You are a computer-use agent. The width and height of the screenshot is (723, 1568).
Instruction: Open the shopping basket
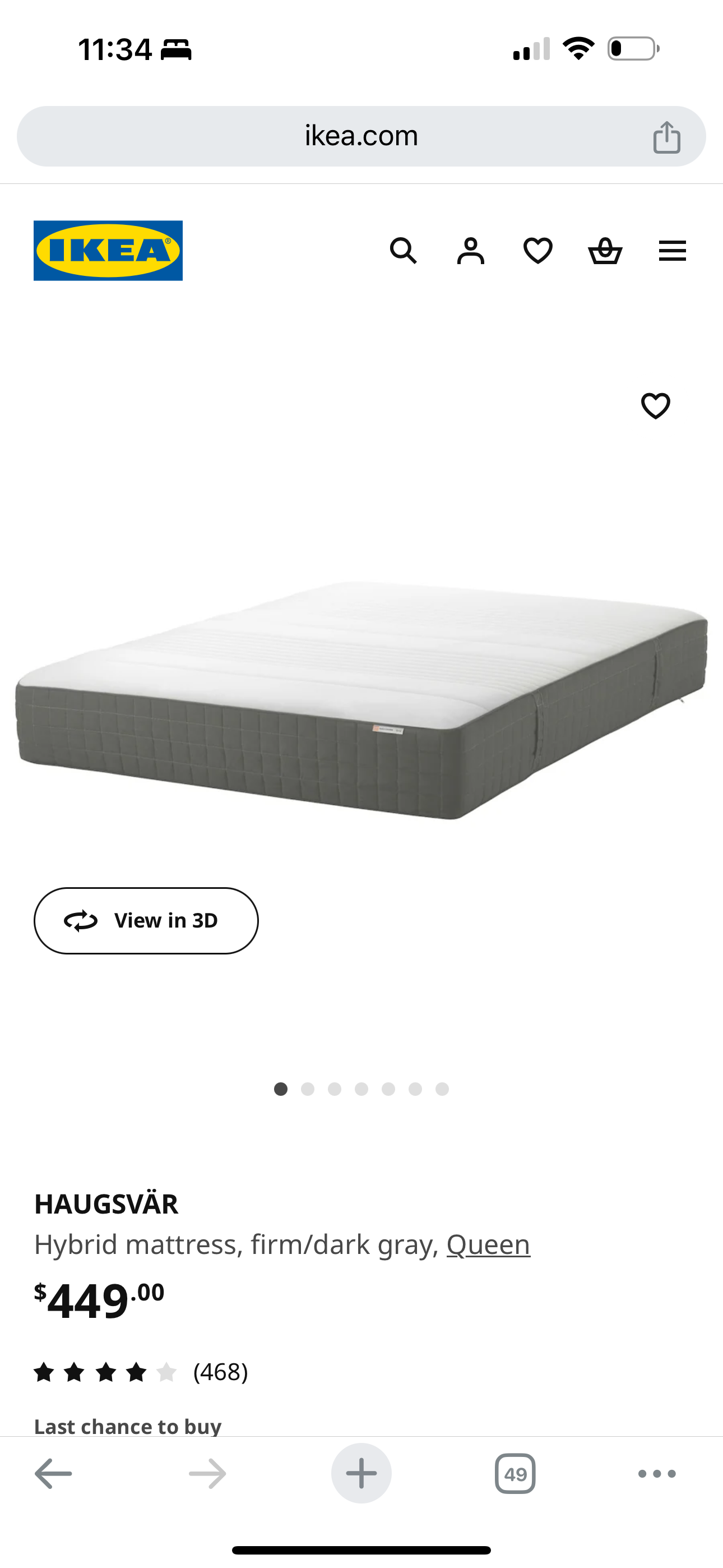pyautogui.click(x=605, y=251)
